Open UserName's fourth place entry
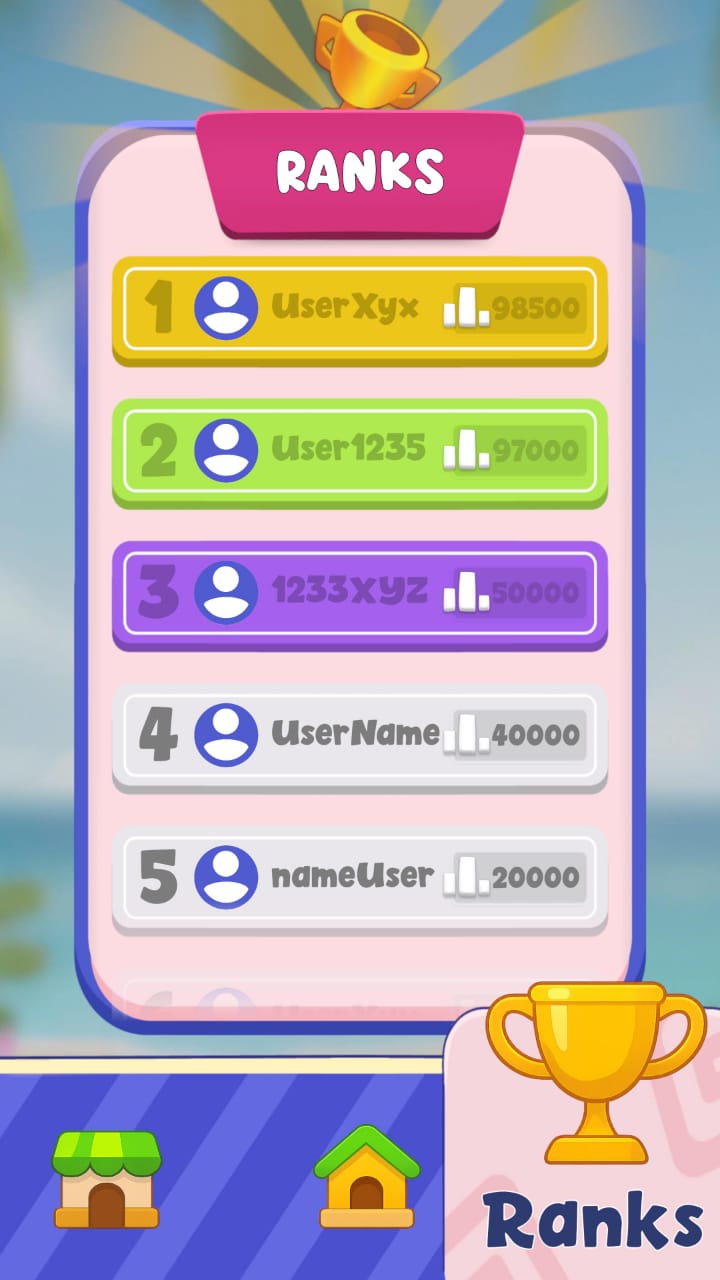The image size is (720, 1280). pos(360,735)
